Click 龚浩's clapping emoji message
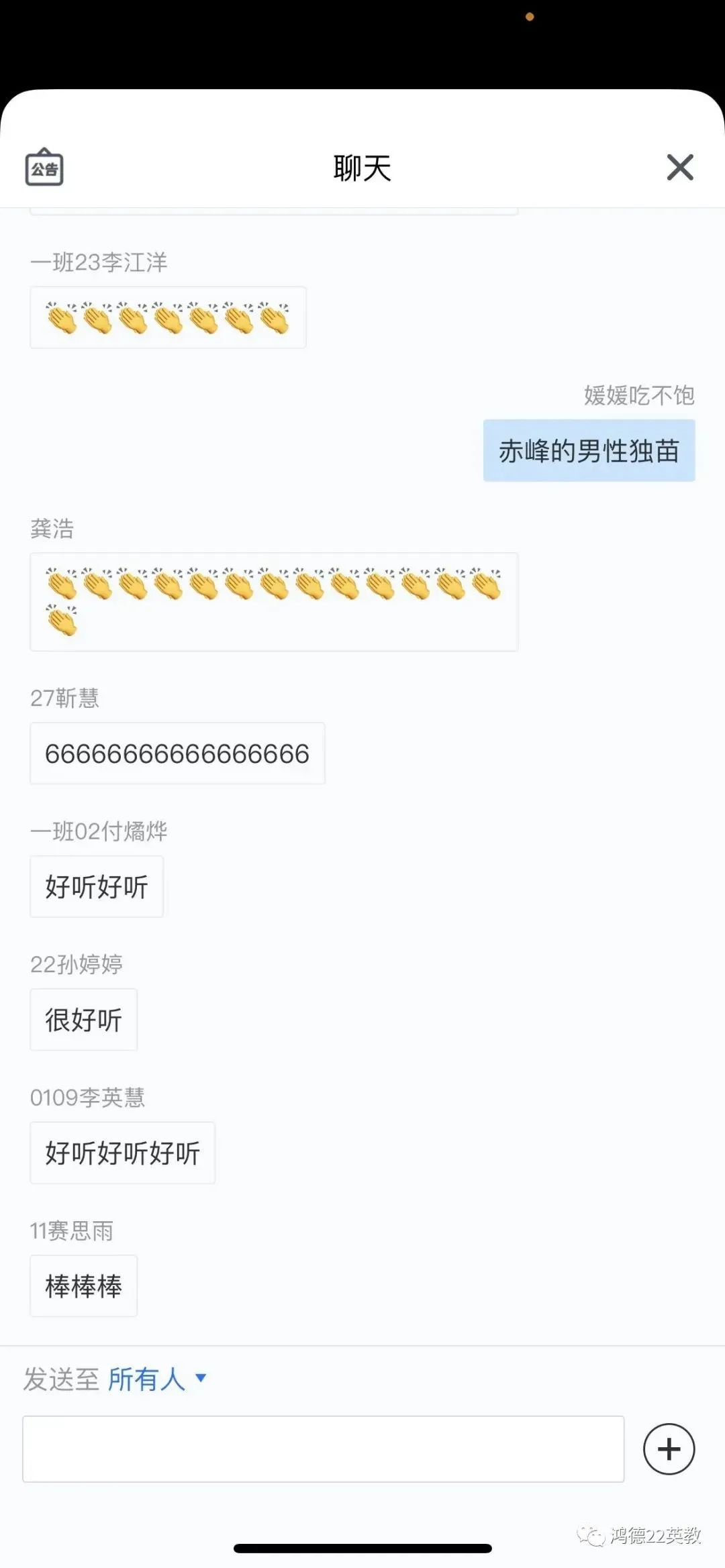The image size is (725, 1568). [274, 600]
